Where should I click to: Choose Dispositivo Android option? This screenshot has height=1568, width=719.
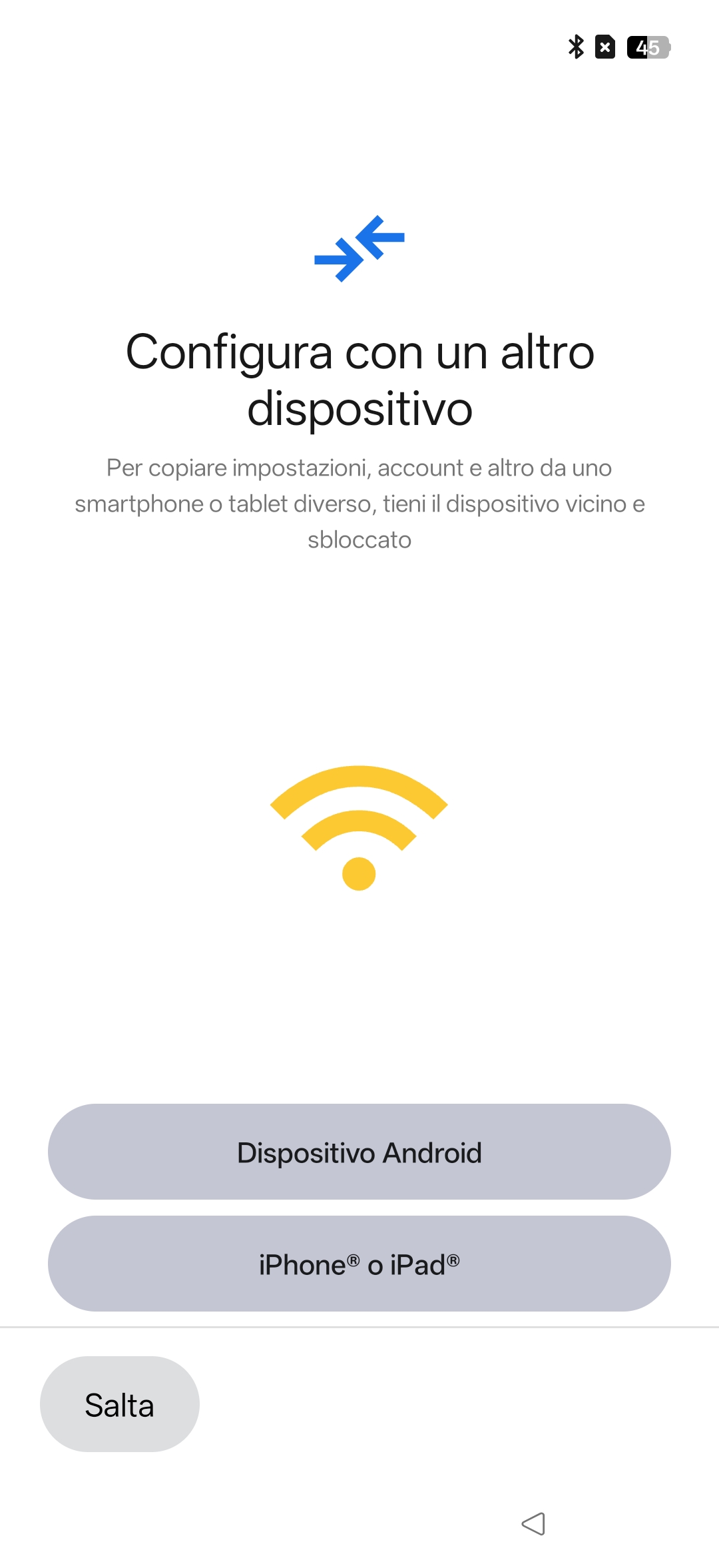(359, 1152)
